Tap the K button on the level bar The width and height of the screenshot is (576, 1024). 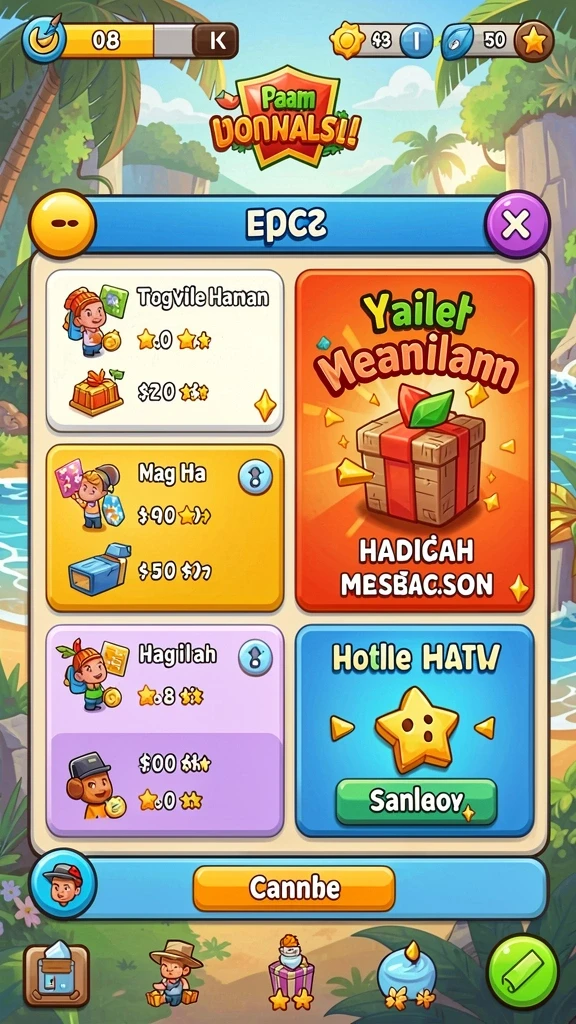[x=216, y=40]
